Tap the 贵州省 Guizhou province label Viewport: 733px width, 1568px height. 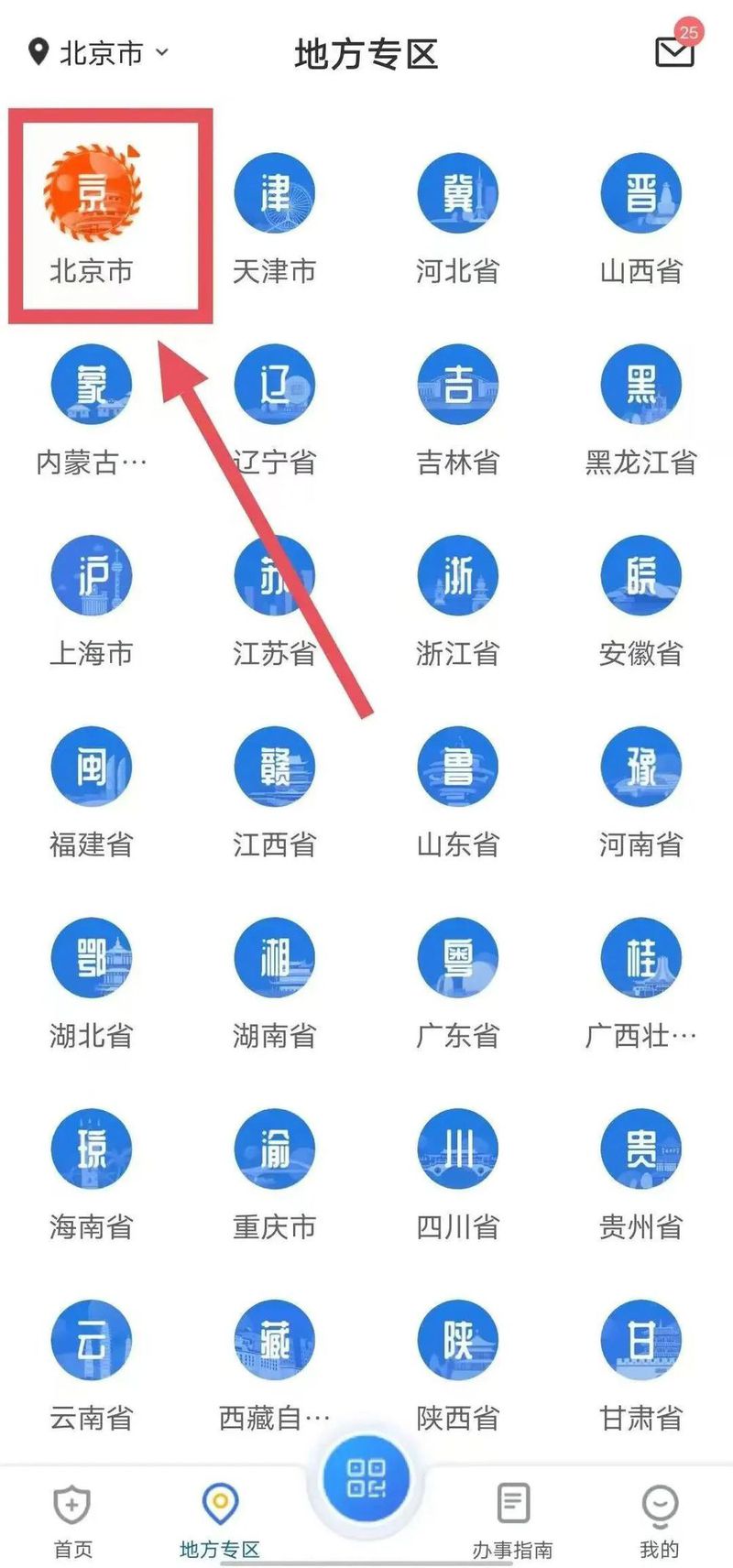click(x=641, y=1227)
